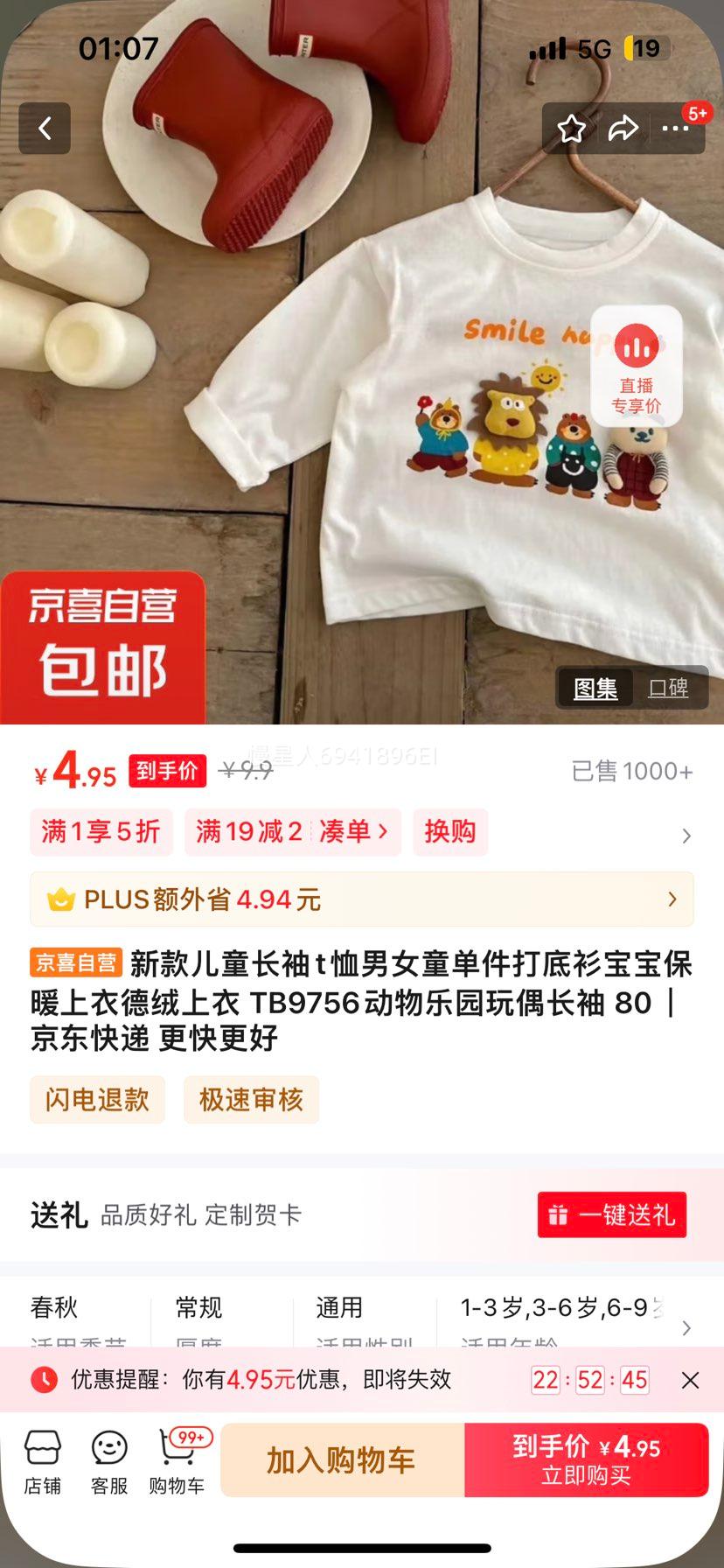Select the 图集 tab
Screen dimensions: 724x1568
pos(594,689)
